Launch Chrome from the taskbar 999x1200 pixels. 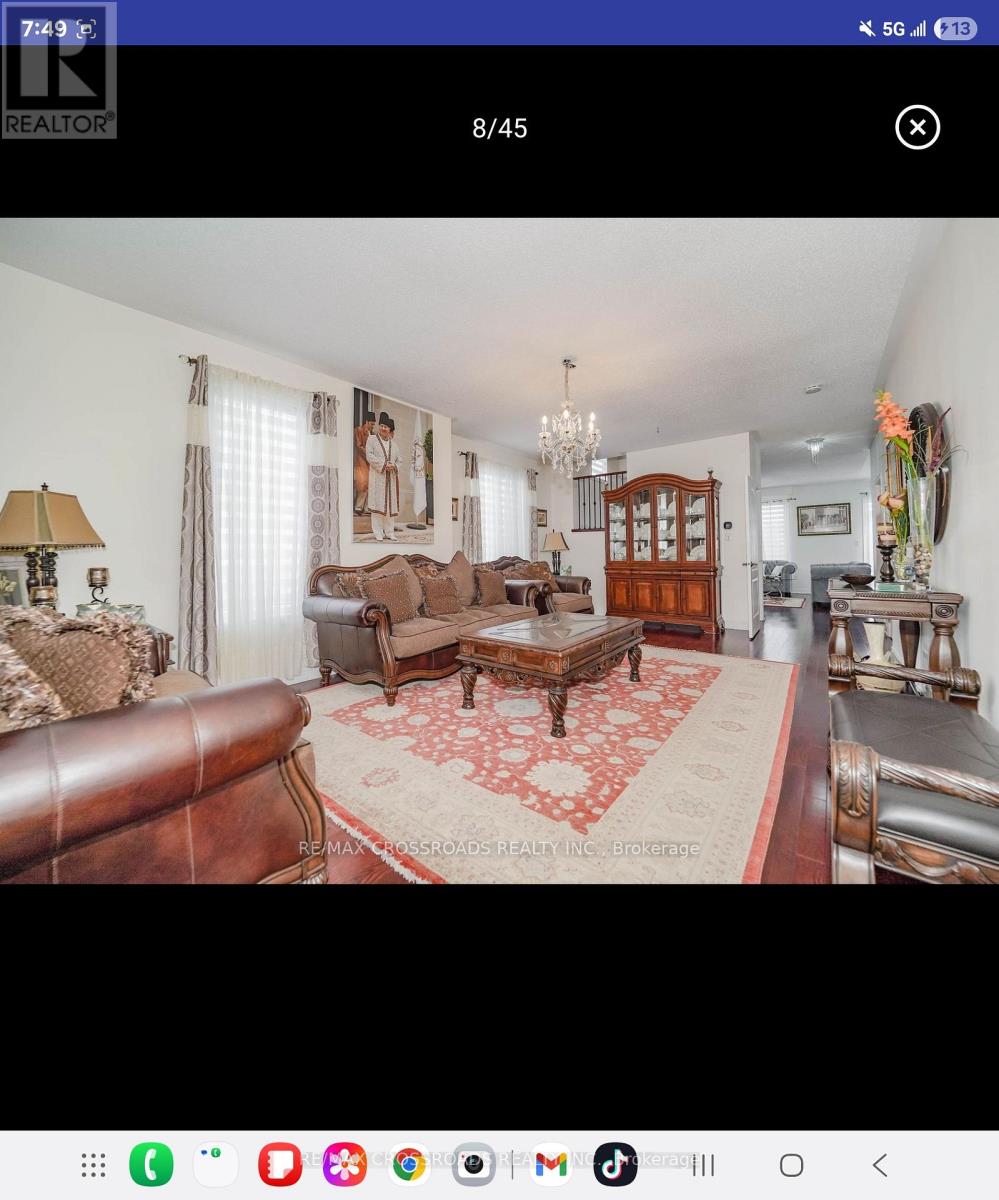click(x=409, y=1165)
